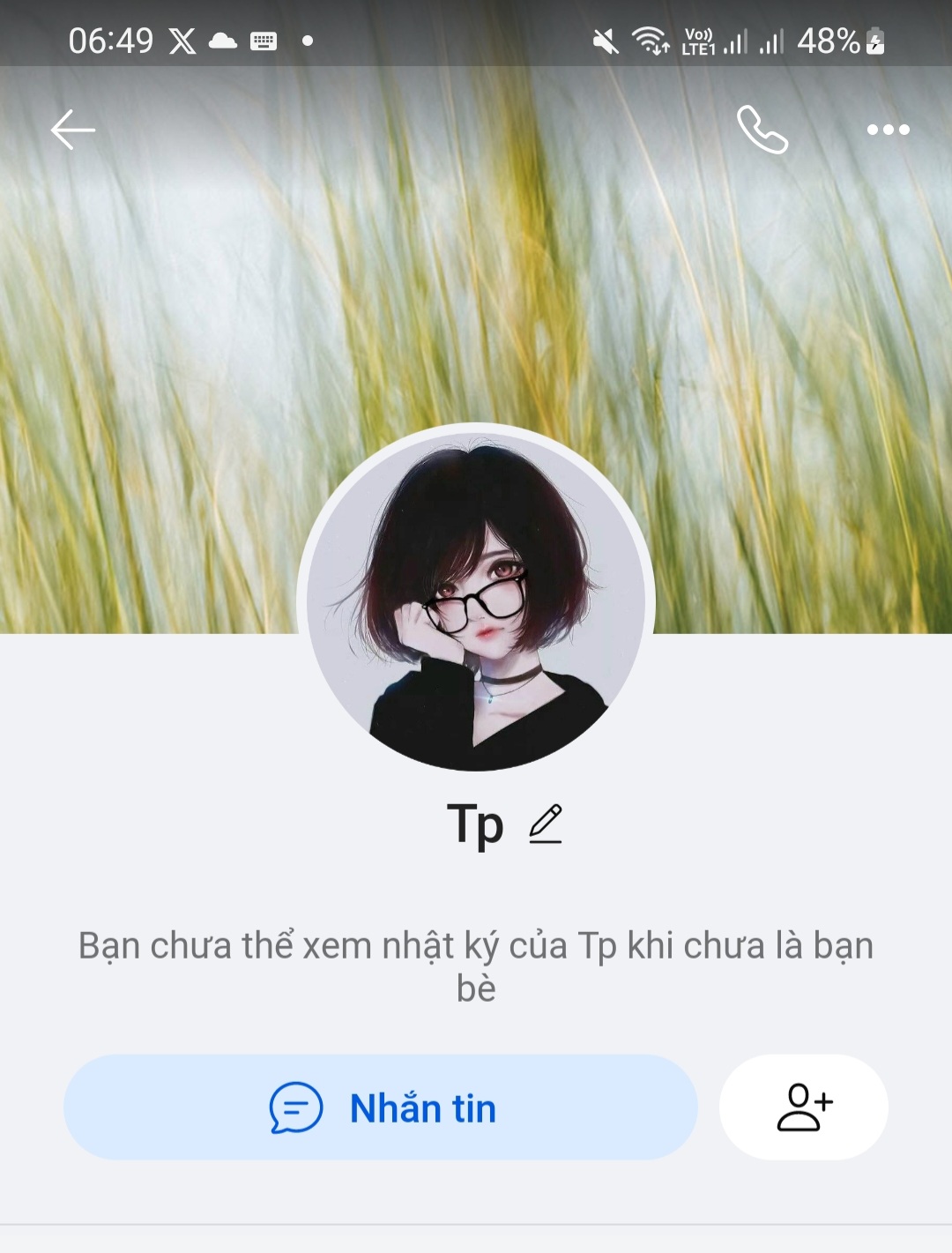Open the three-dot overflow menu
This screenshot has height=1253, width=952.
pyautogui.click(x=887, y=131)
